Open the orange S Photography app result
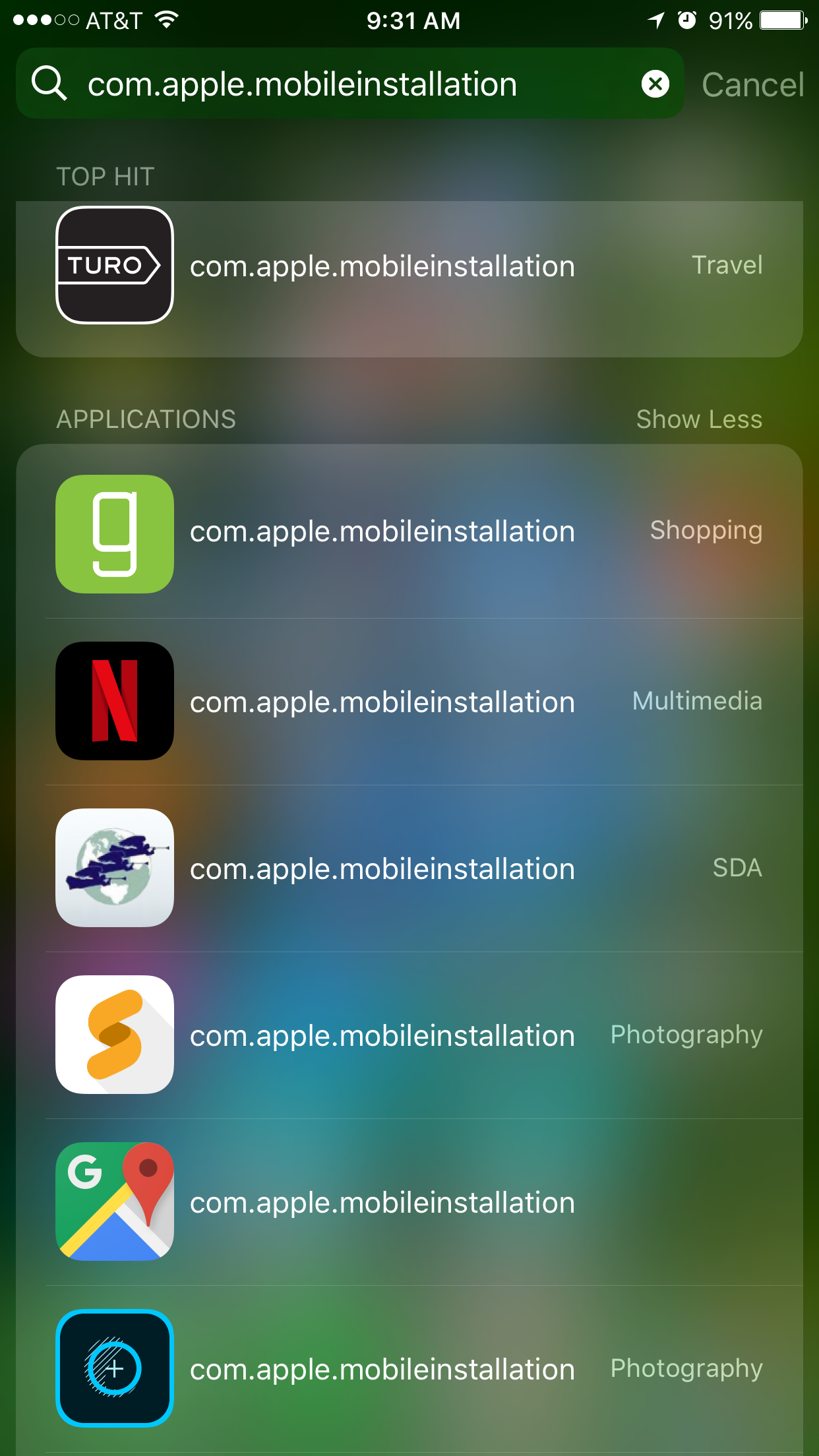Viewport: 819px width, 1456px height. point(409,1035)
